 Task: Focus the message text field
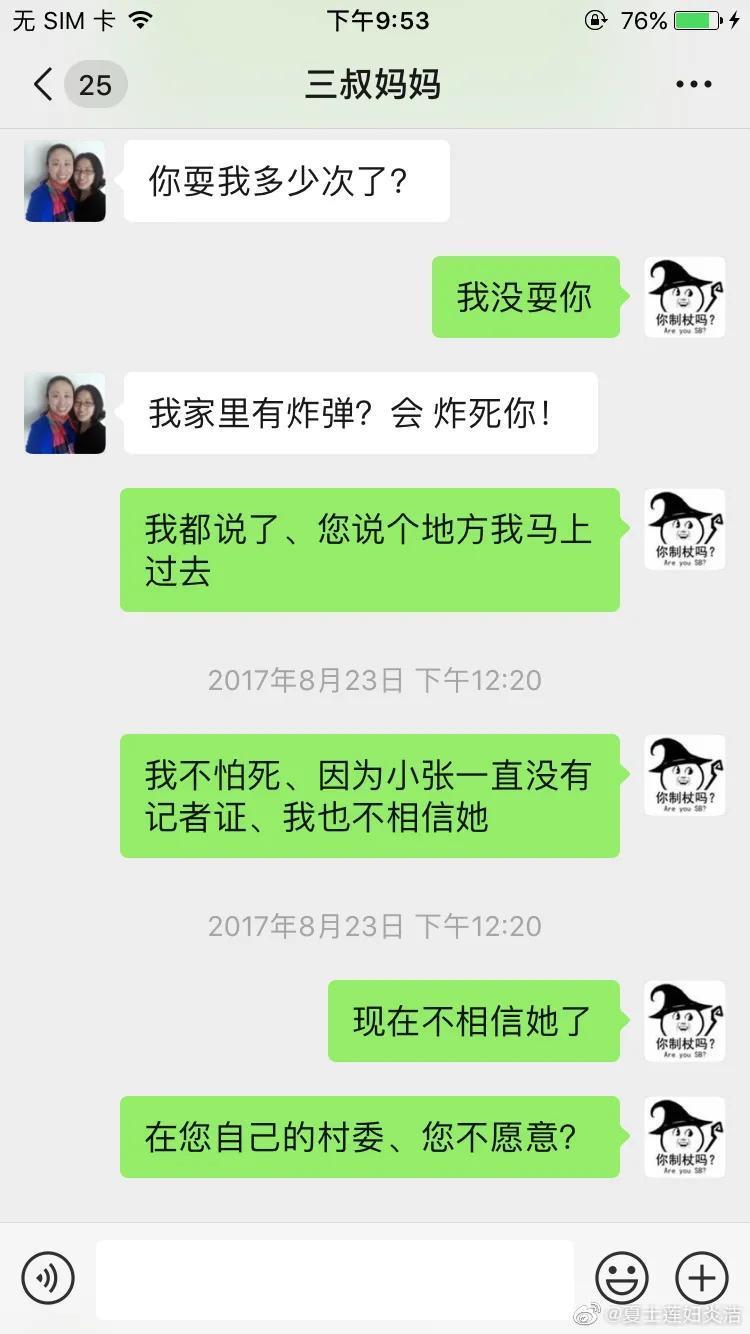pos(334,1278)
